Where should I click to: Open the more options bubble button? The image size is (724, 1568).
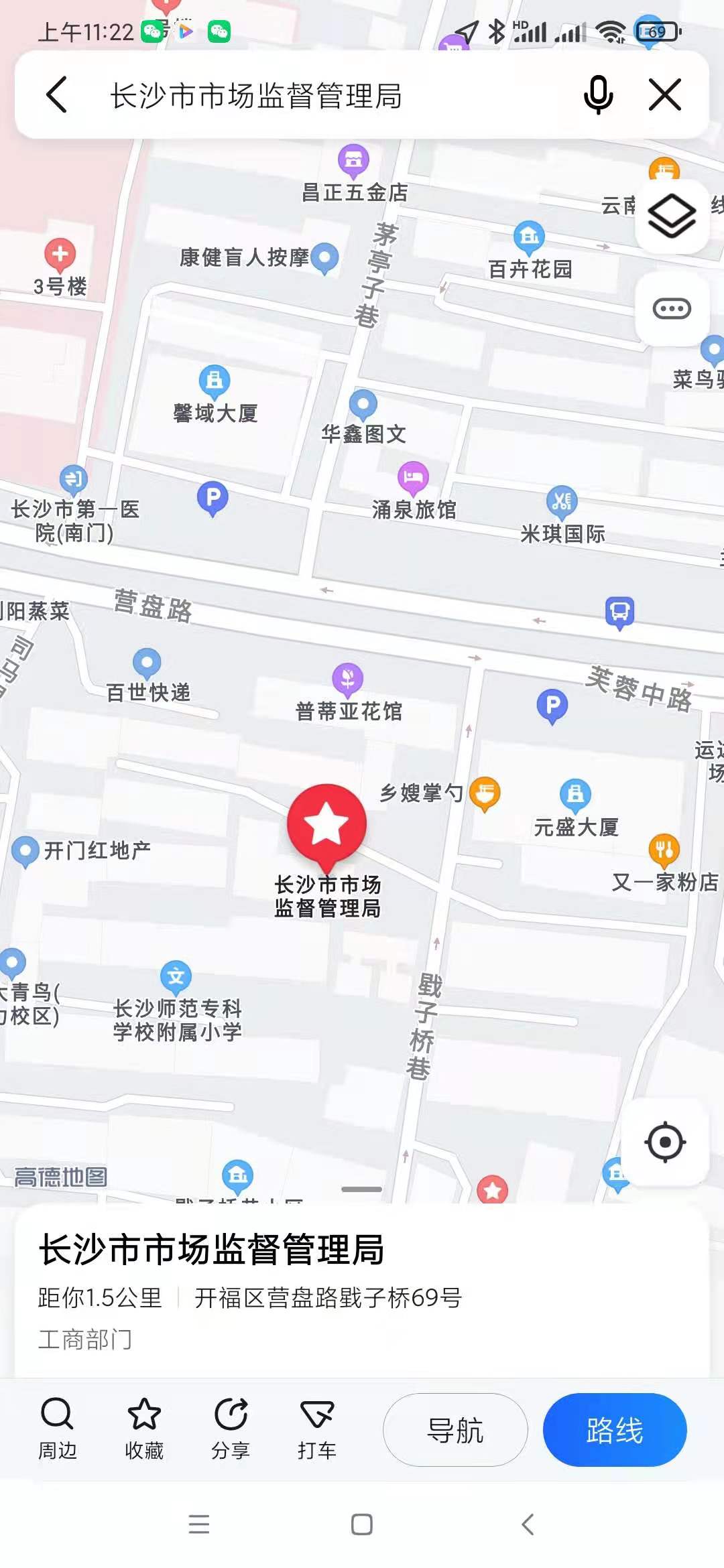tap(672, 309)
